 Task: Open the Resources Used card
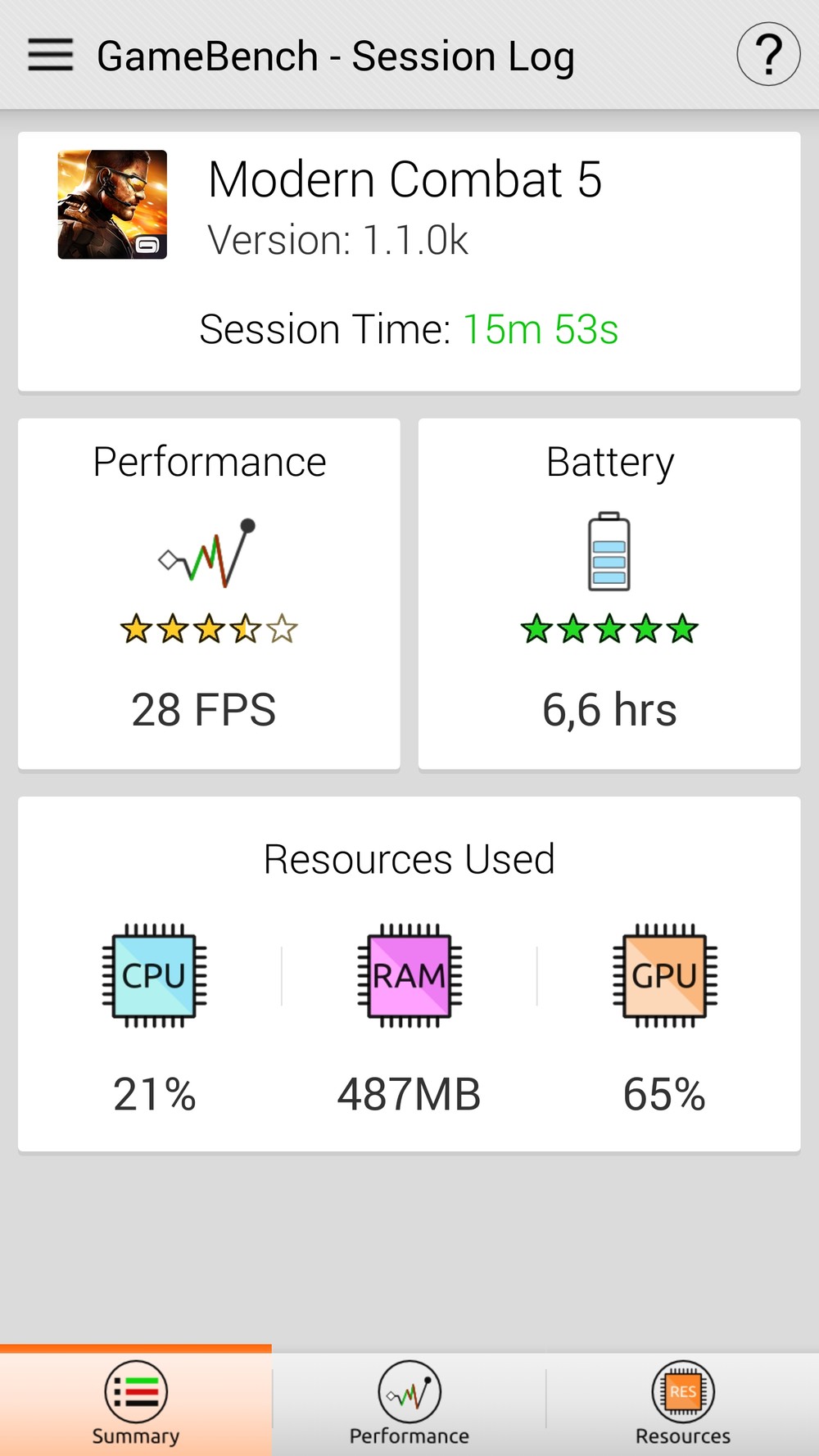coord(409,974)
